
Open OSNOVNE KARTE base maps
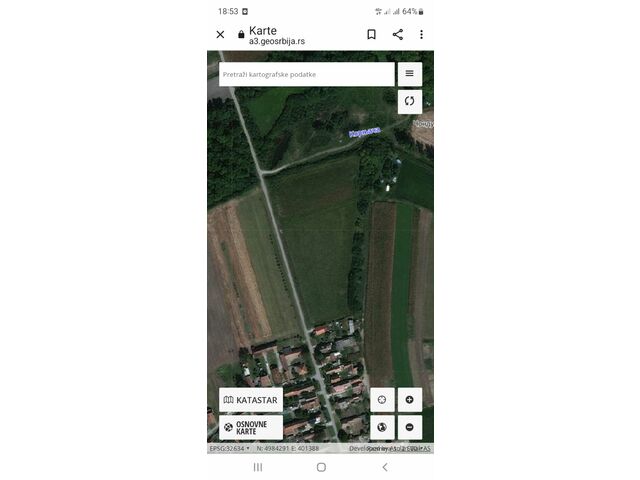251,428
